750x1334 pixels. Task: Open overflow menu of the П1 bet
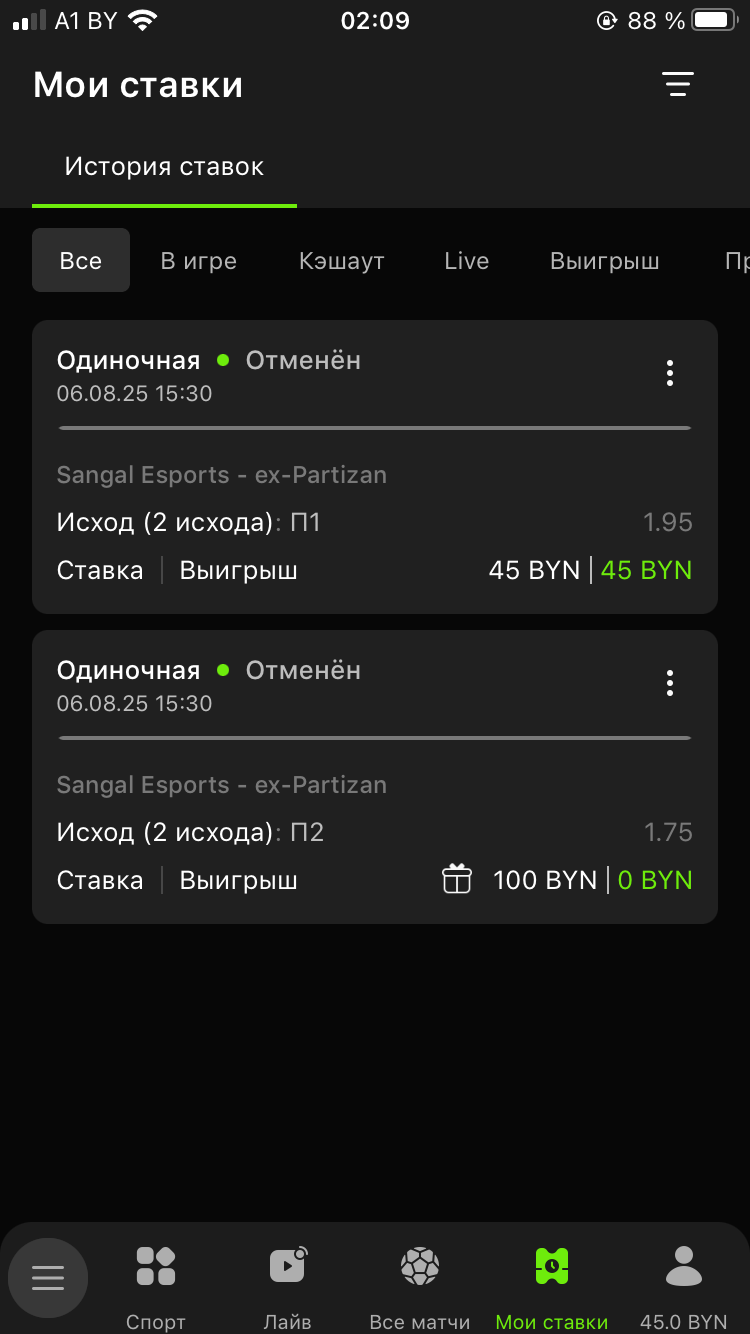(670, 374)
